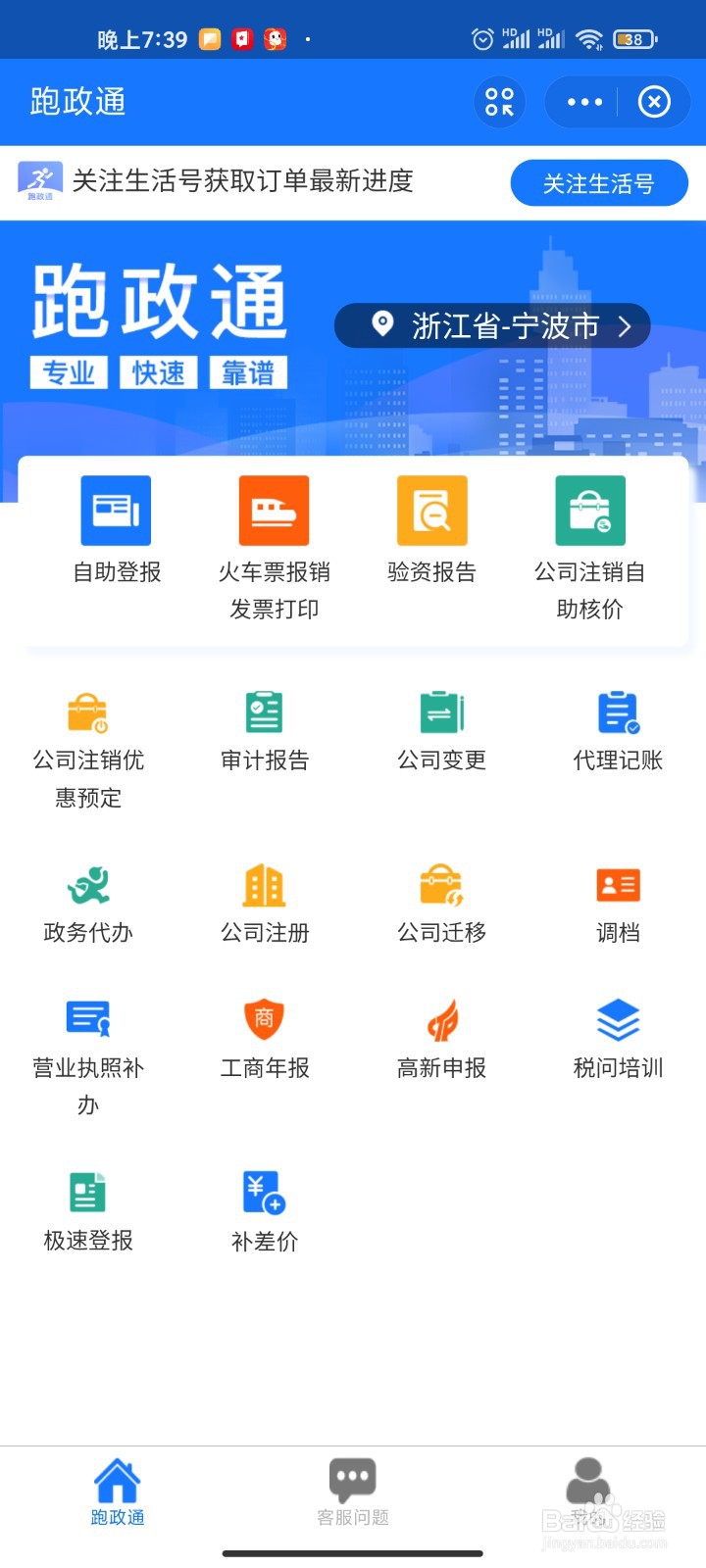Screen dimensions: 706x1568
Task: Tap the 关注生活号 follow button
Action: click(x=598, y=182)
